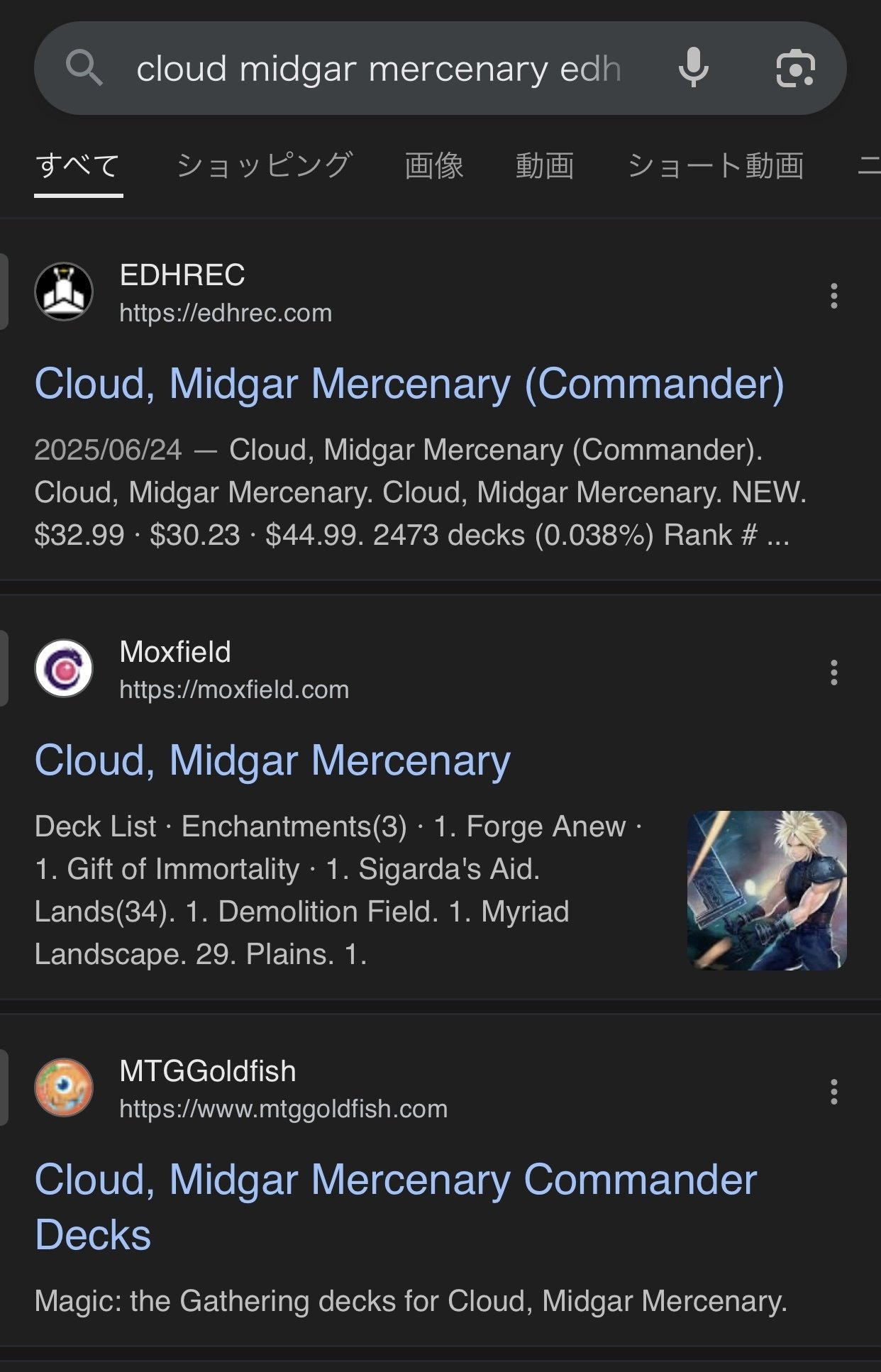Open Google Lens camera search

tap(795, 69)
